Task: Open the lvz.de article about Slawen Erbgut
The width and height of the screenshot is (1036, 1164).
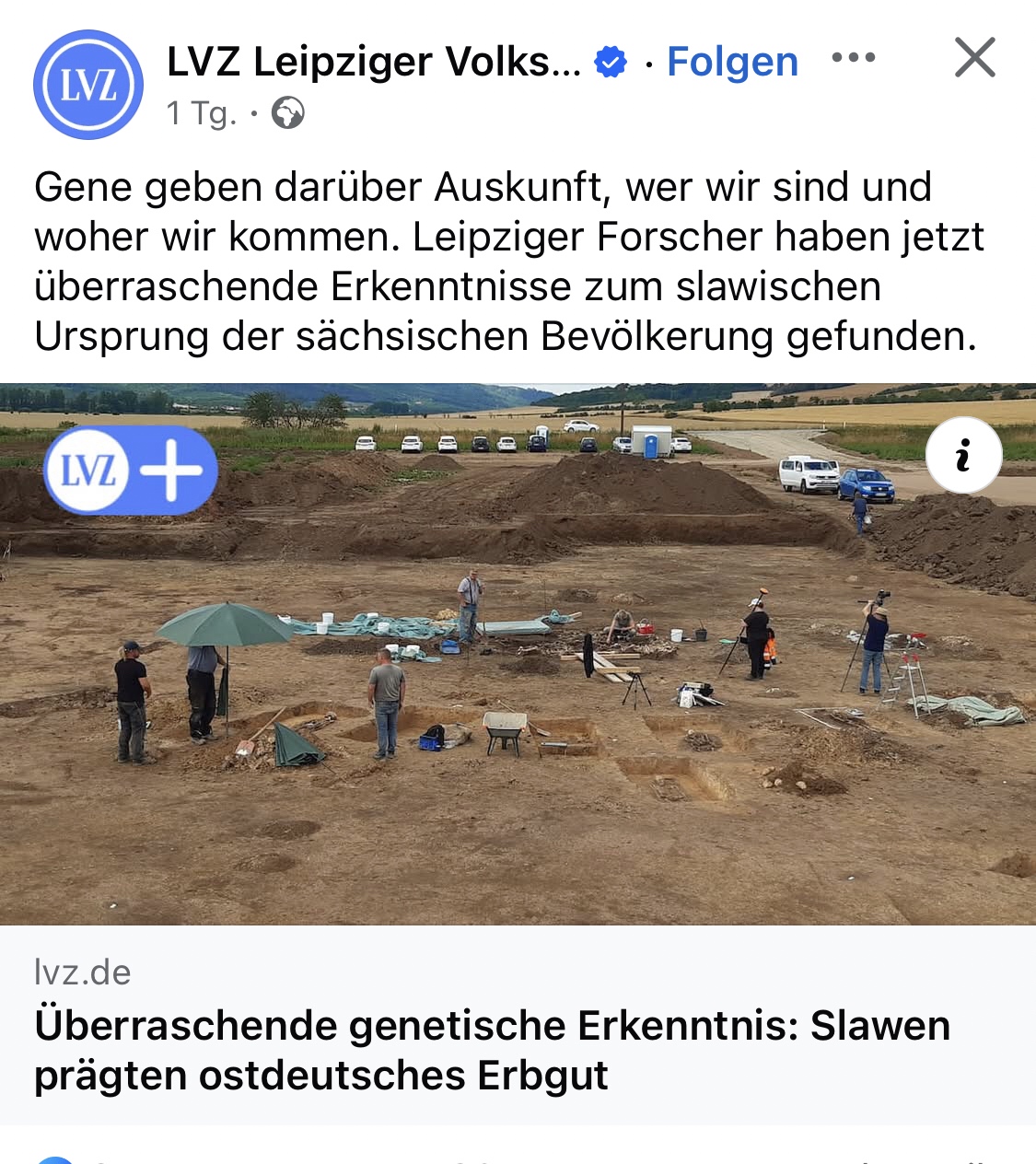Action: point(492,1049)
